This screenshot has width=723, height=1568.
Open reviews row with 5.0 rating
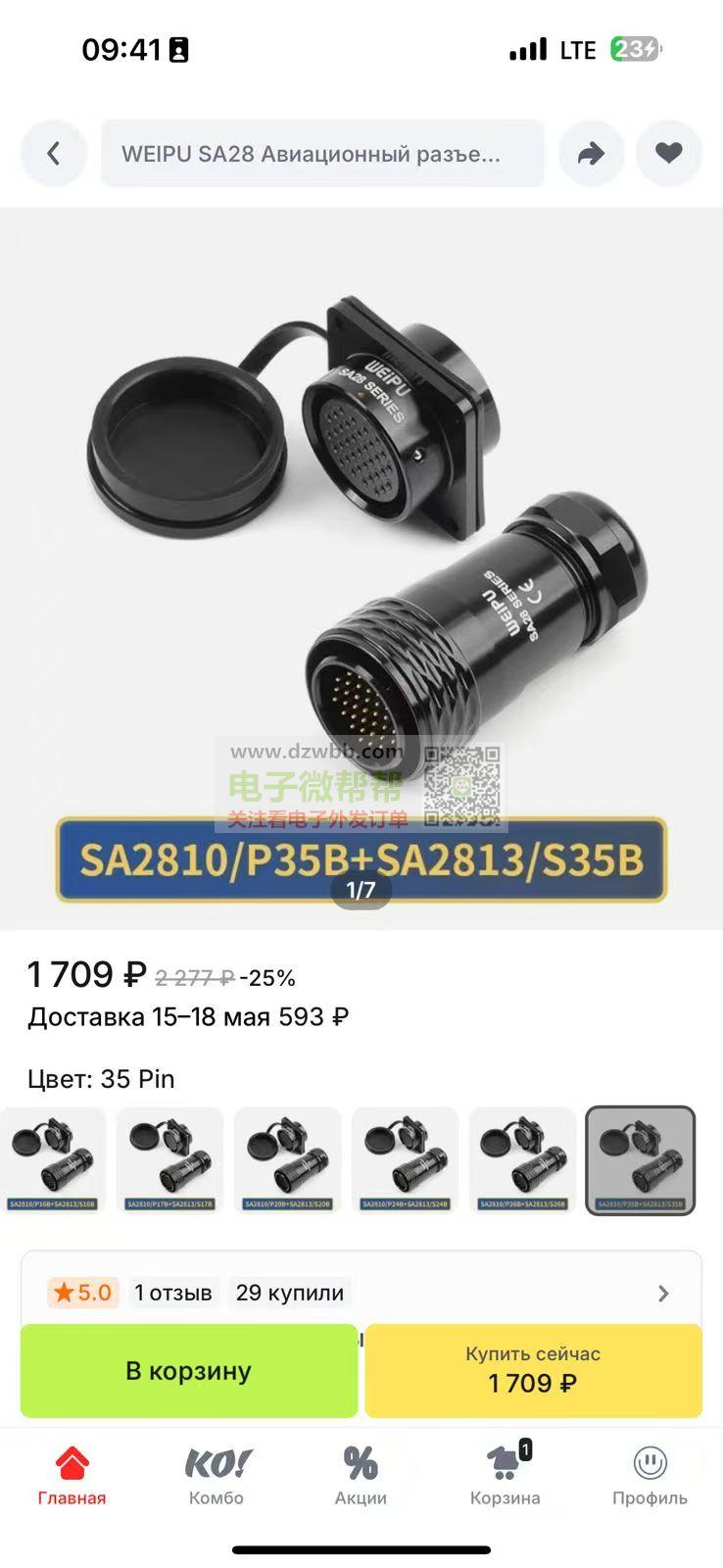tap(361, 1293)
